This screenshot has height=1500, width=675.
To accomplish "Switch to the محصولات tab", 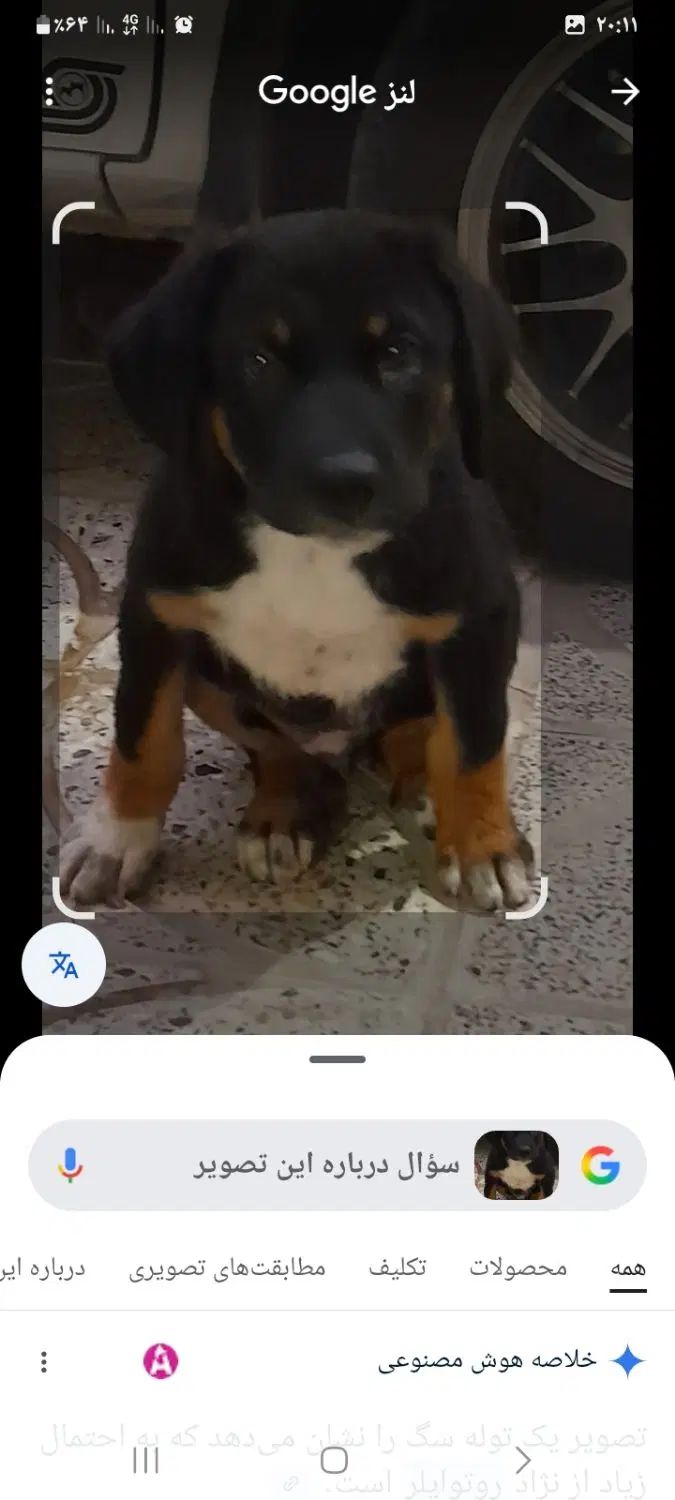I will (518, 1268).
